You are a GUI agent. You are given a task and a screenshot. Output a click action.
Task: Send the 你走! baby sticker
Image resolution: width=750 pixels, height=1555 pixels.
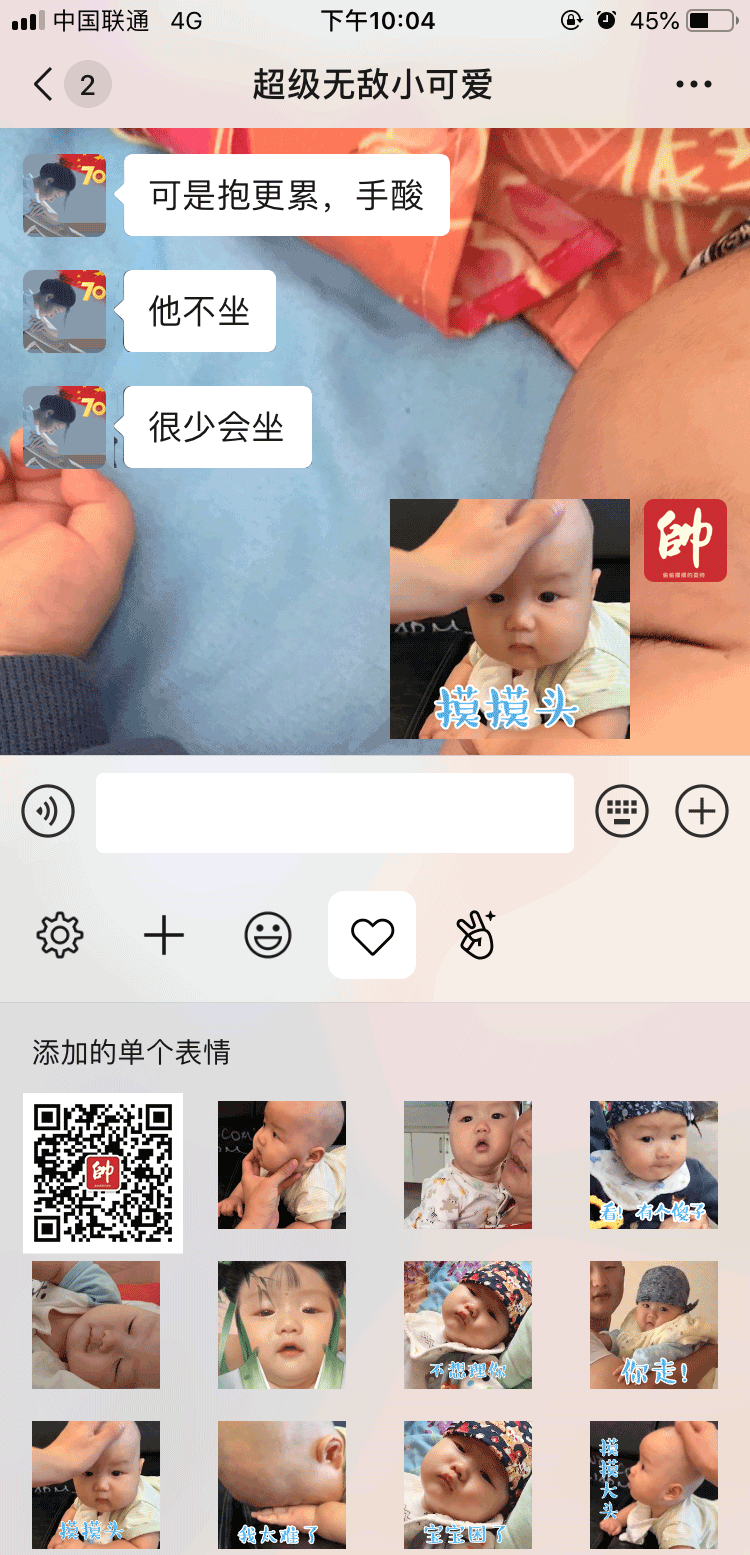click(653, 1324)
